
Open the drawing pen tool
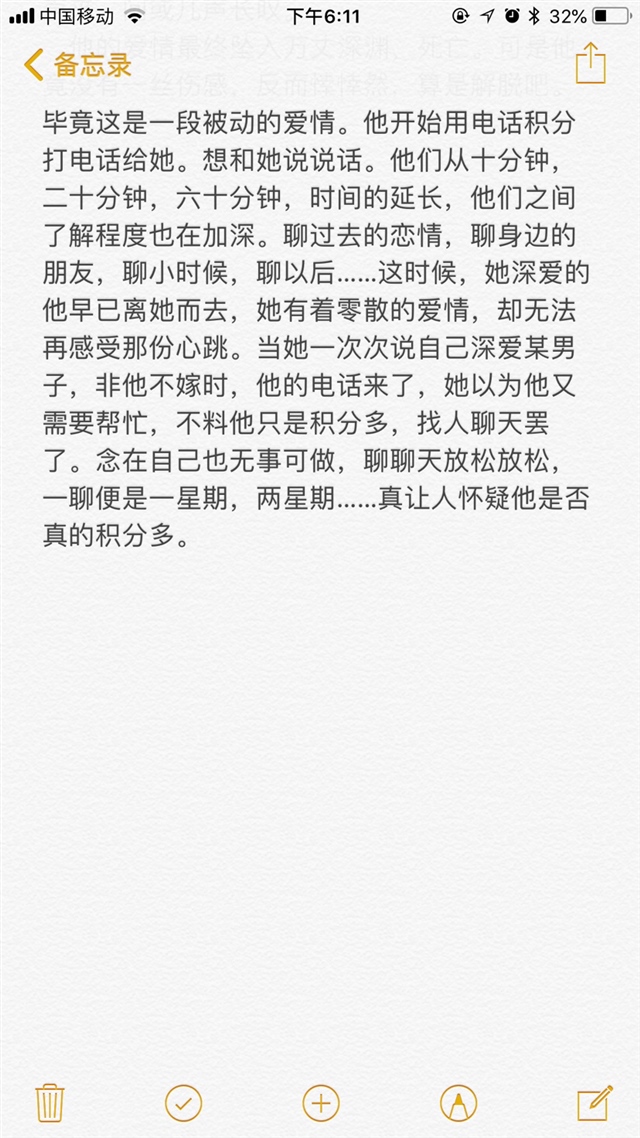(x=458, y=1103)
